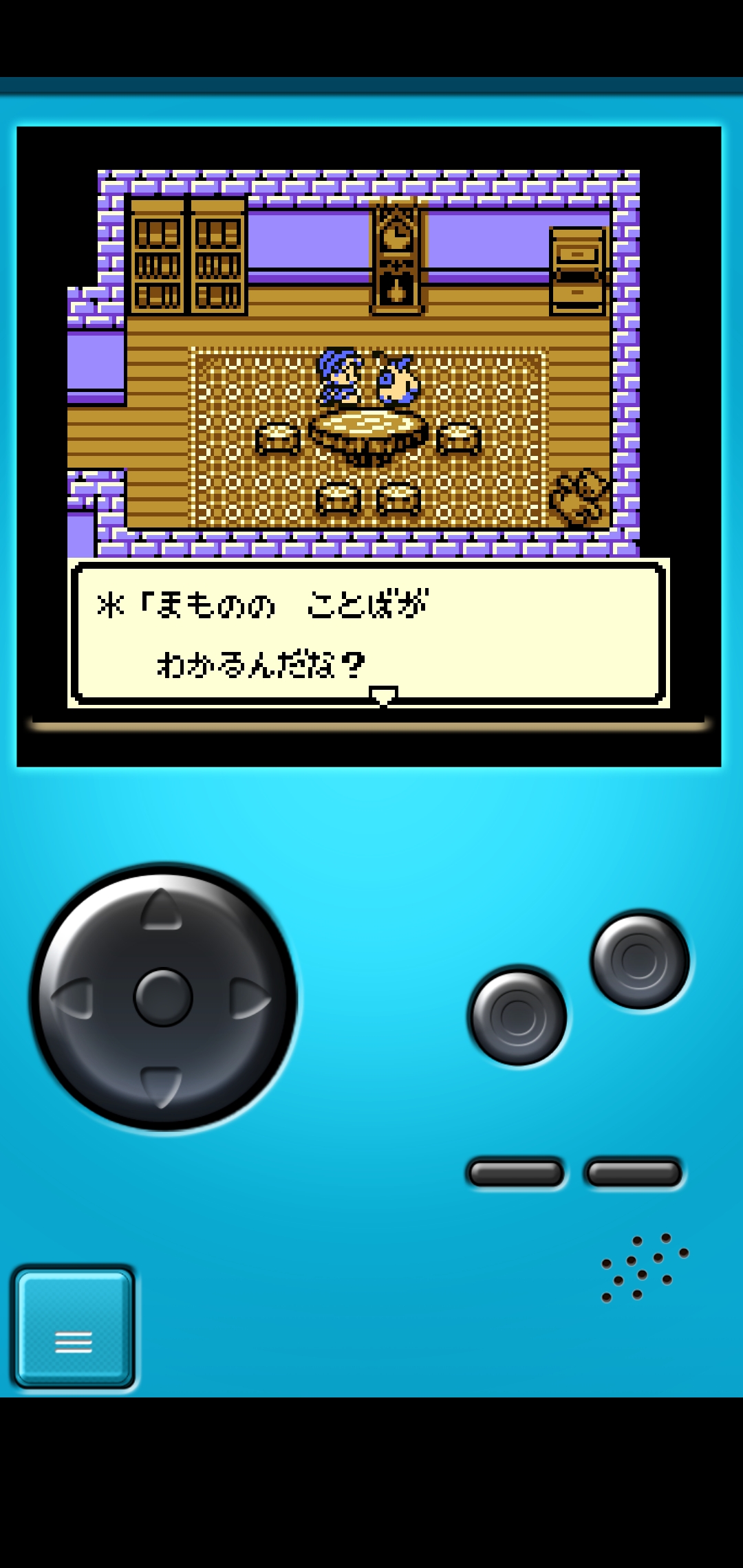Tap the right pill-shaped Start button
Image resolution: width=743 pixels, height=1568 pixels.
click(x=634, y=1173)
